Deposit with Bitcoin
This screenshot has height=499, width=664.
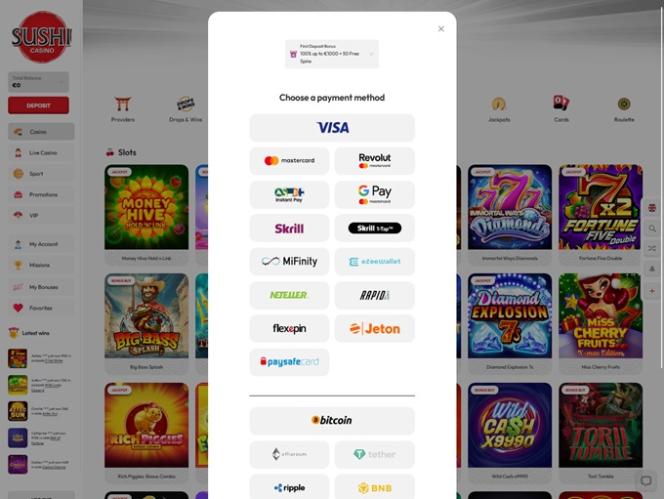tap(332, 420)
